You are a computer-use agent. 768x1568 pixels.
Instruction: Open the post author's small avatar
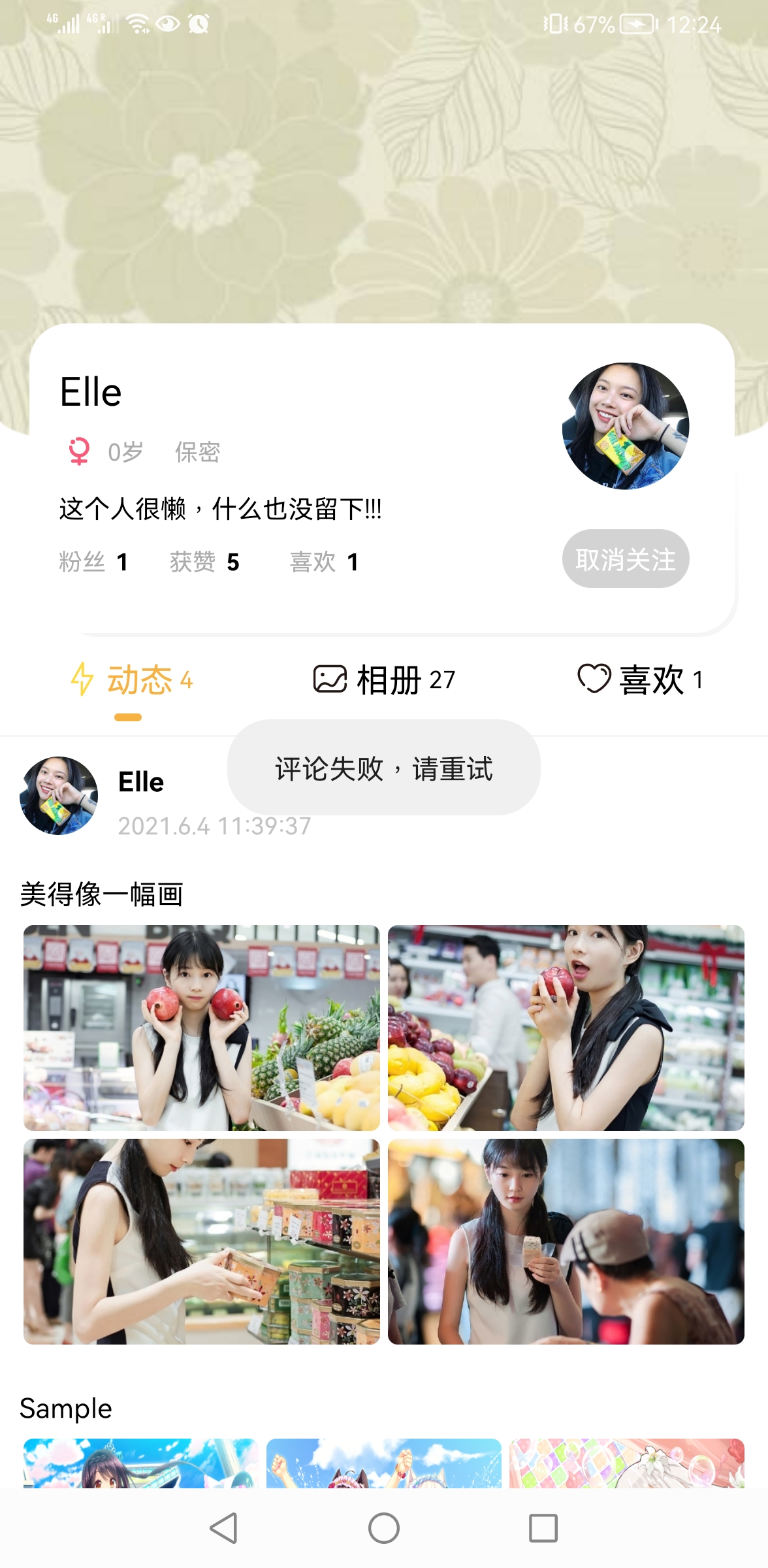[59, 796]
